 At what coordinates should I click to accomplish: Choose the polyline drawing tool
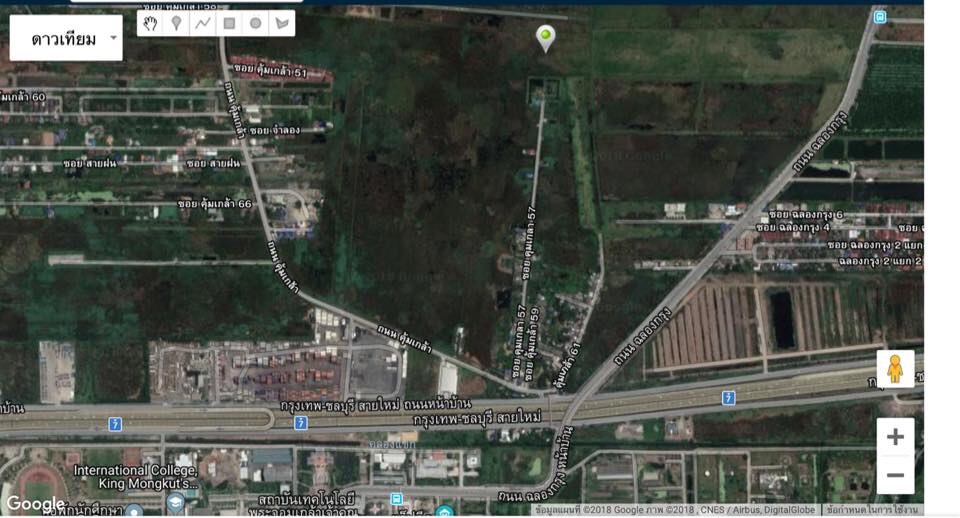point(203,23)
